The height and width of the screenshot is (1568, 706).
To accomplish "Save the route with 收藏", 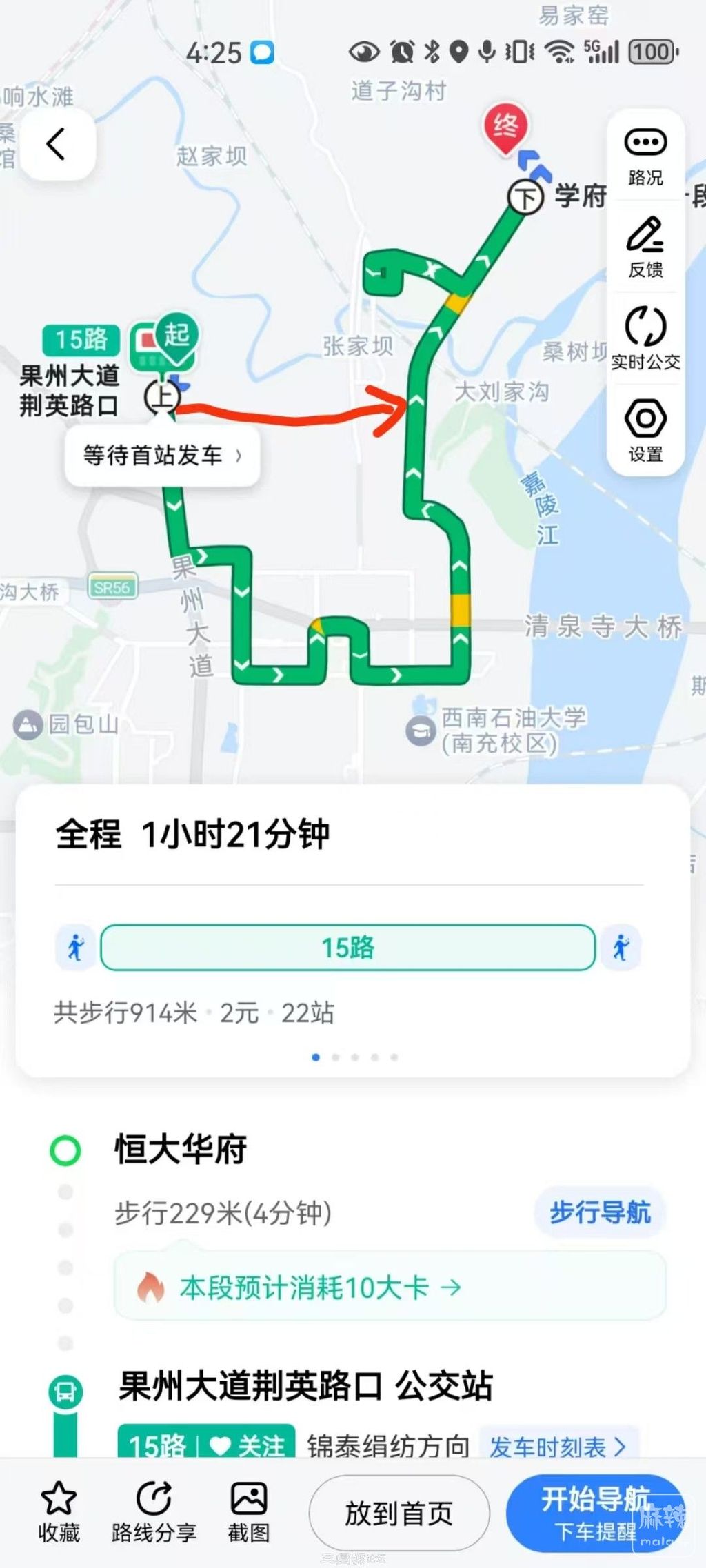I will click(x=59, y=1513).
